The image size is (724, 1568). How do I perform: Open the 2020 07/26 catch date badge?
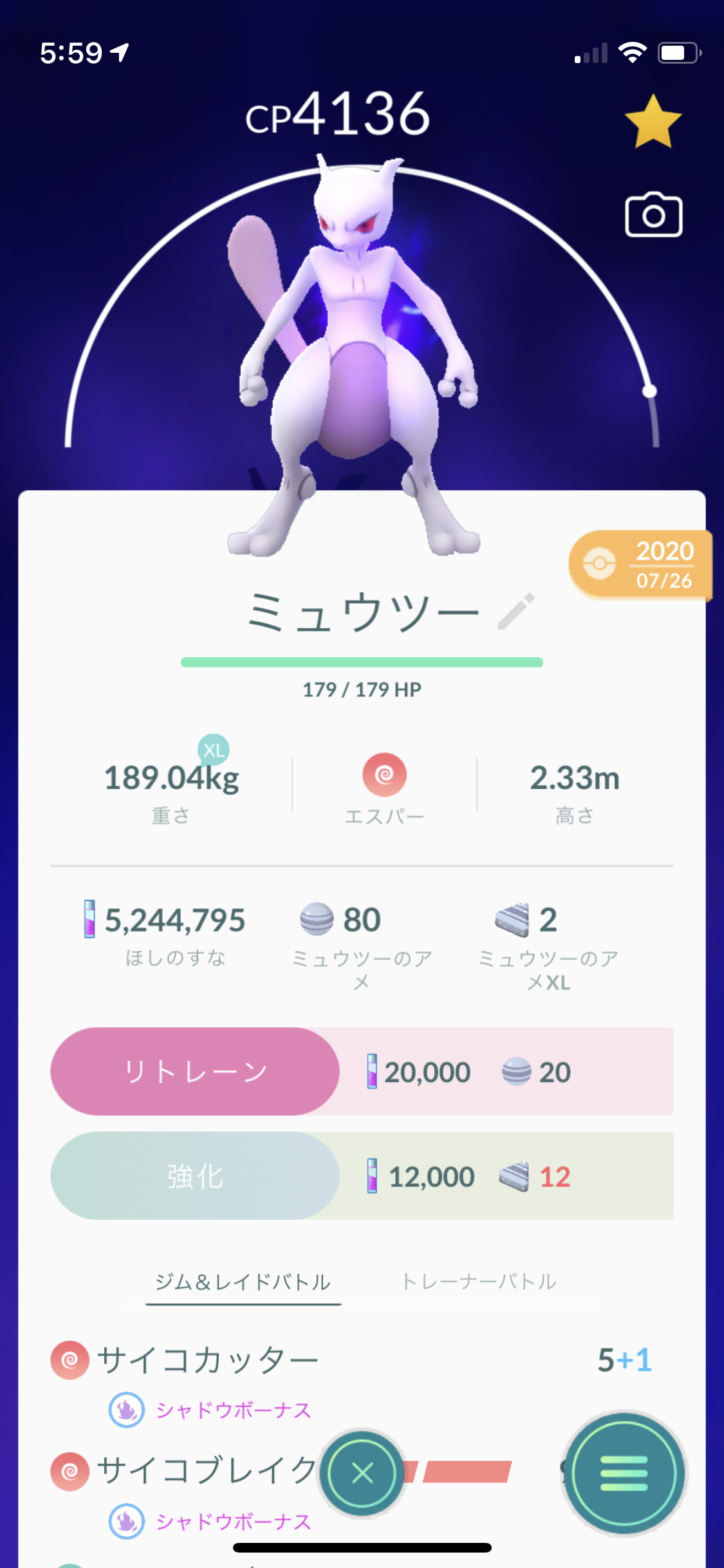tap(640, 565)
